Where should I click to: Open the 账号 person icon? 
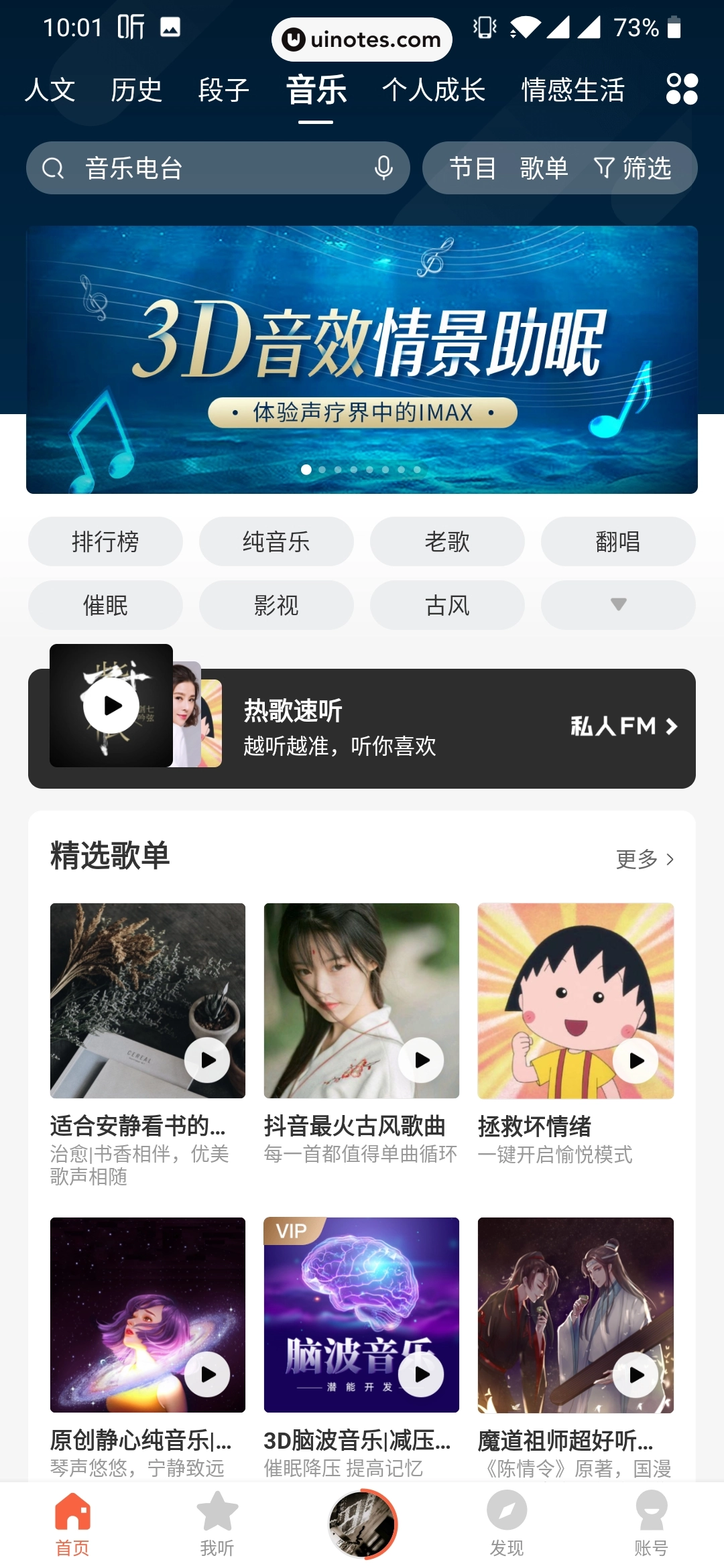coord(651,1508)
